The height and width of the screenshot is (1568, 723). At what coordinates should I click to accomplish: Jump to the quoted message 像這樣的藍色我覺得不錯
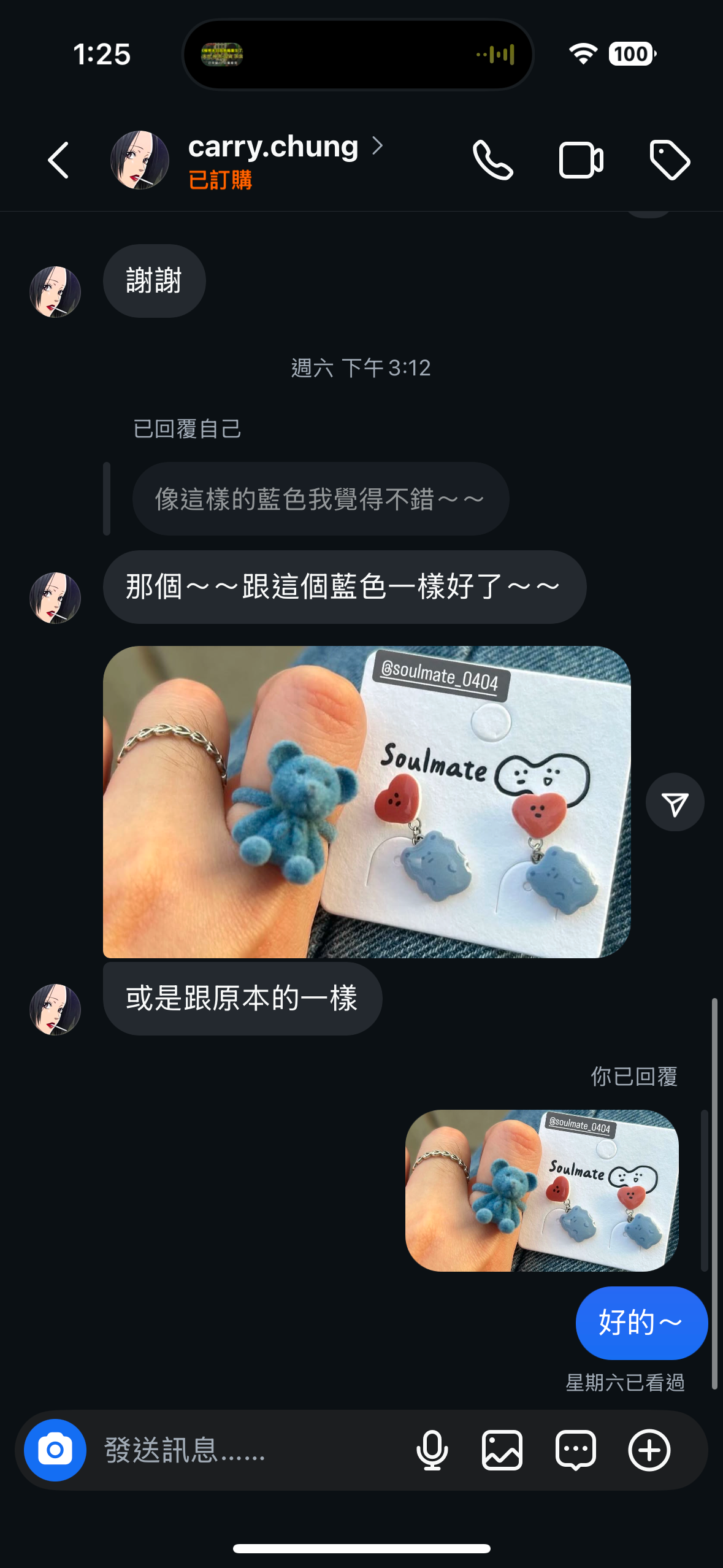(320, 499)
